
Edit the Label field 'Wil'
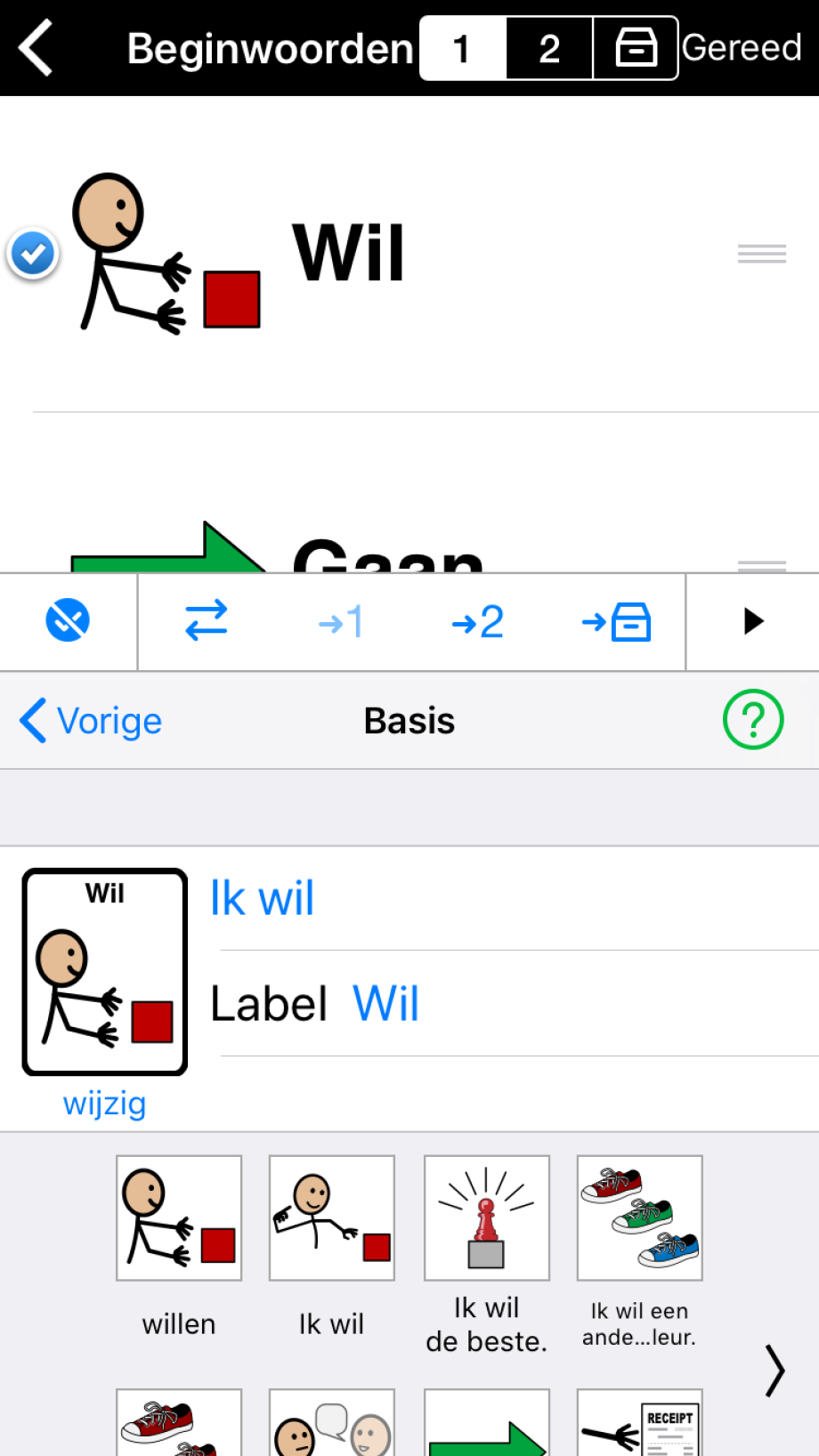pyautogui.click(x=385, y=1004)
